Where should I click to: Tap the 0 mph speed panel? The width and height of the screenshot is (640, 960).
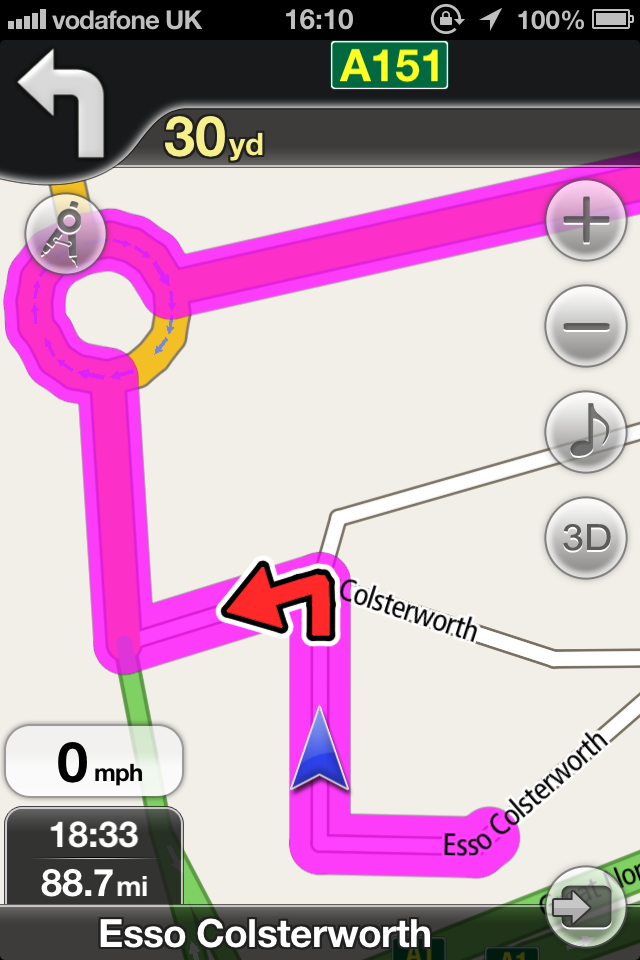pos(94,762)
